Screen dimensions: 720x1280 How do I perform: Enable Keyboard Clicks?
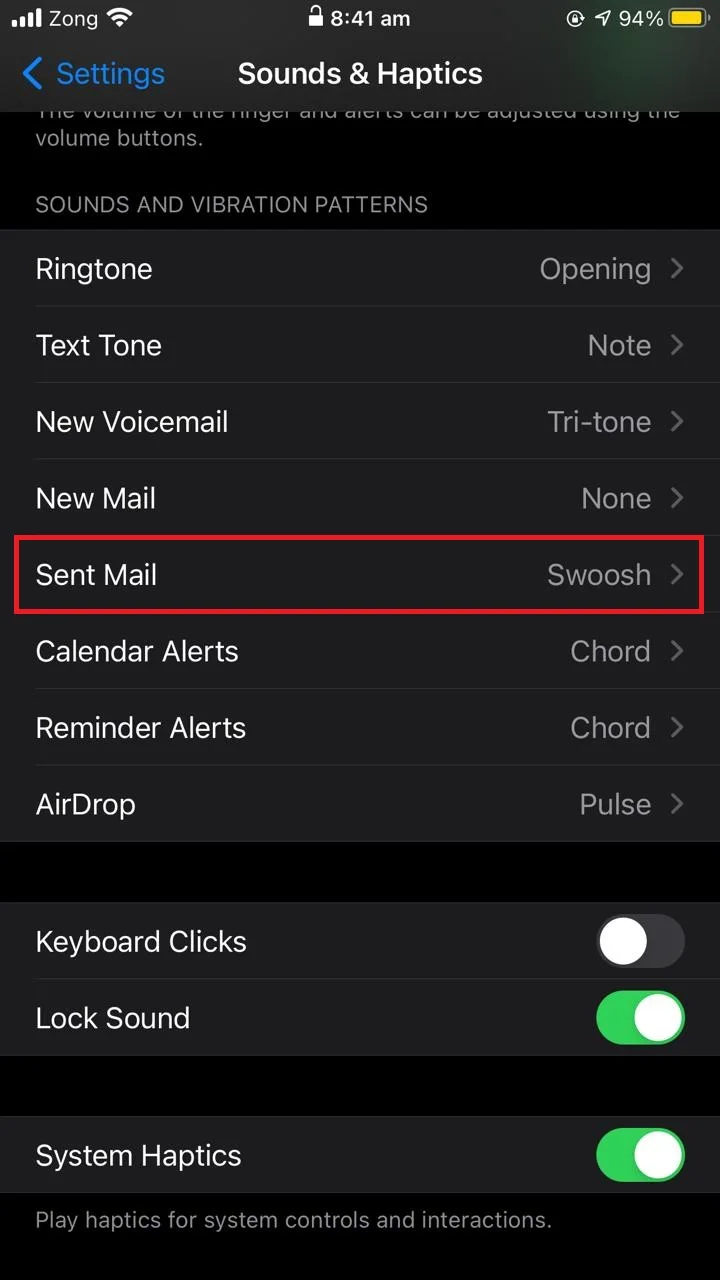640,942
